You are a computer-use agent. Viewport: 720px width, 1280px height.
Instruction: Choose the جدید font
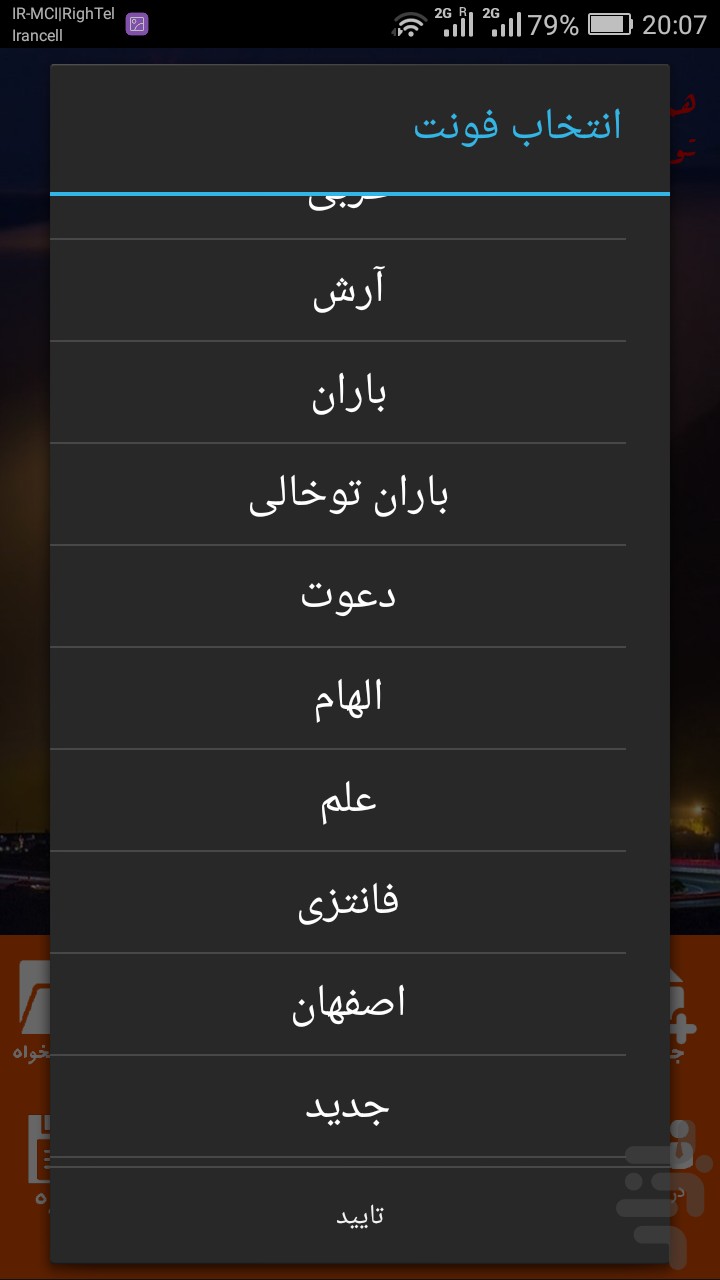pos(348,1107)
